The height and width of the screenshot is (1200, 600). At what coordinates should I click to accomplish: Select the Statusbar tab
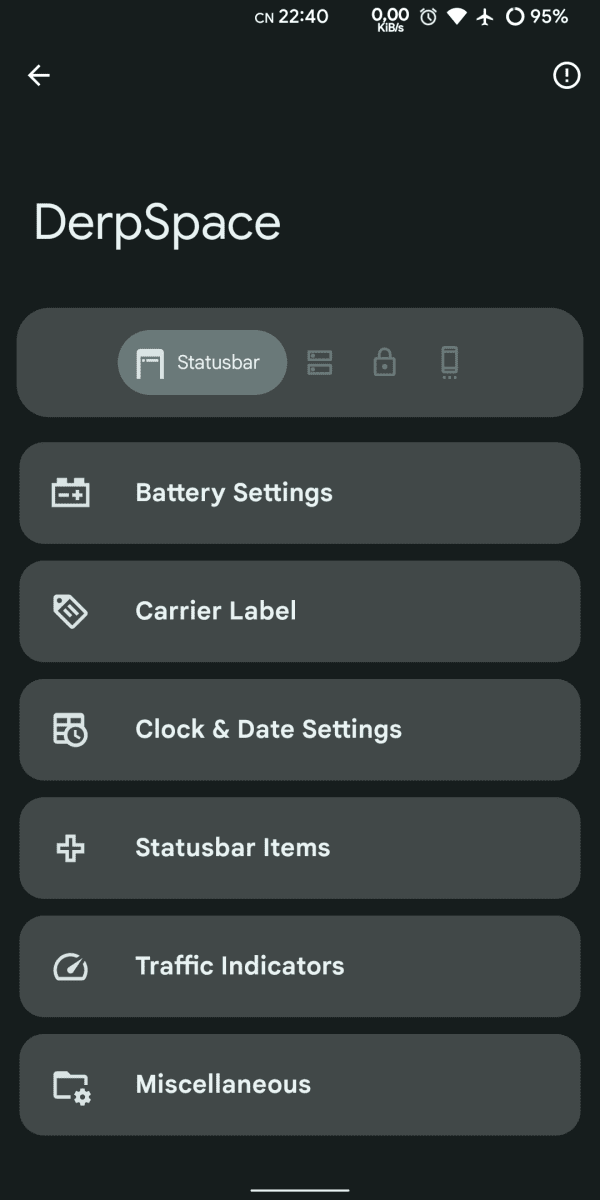202,362
